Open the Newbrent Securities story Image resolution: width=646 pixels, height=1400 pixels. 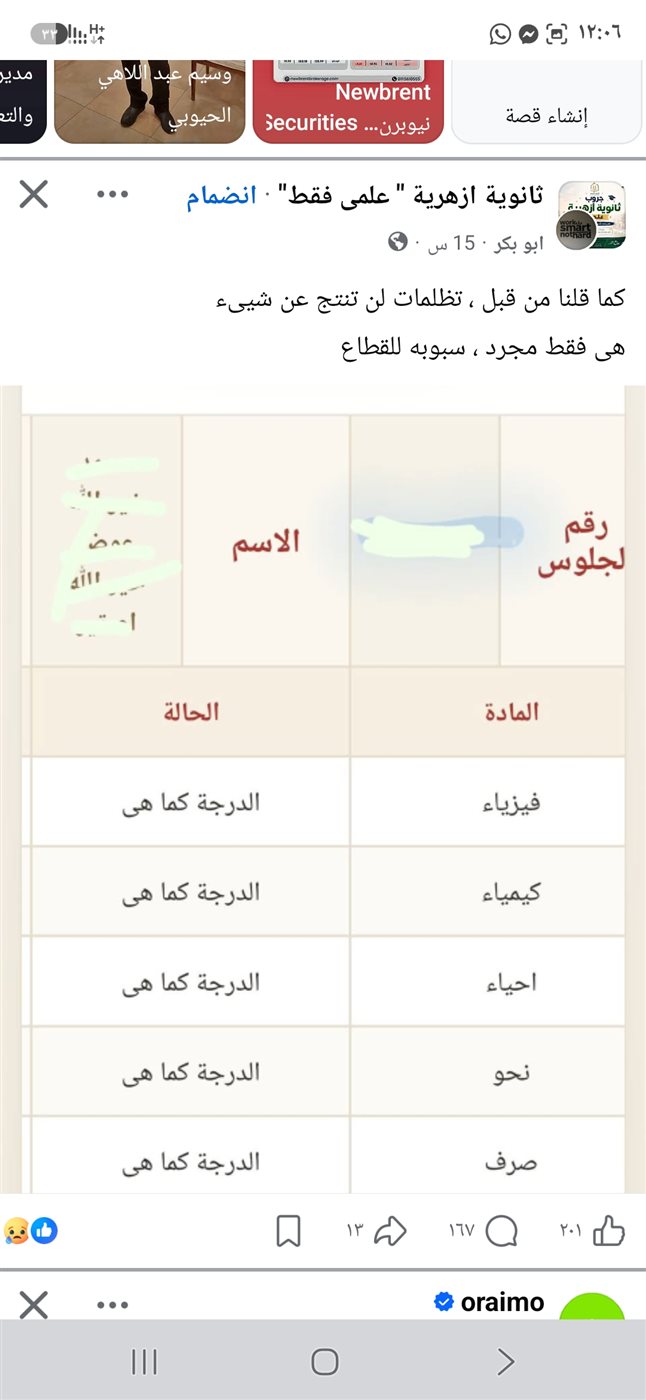[348, 102]
